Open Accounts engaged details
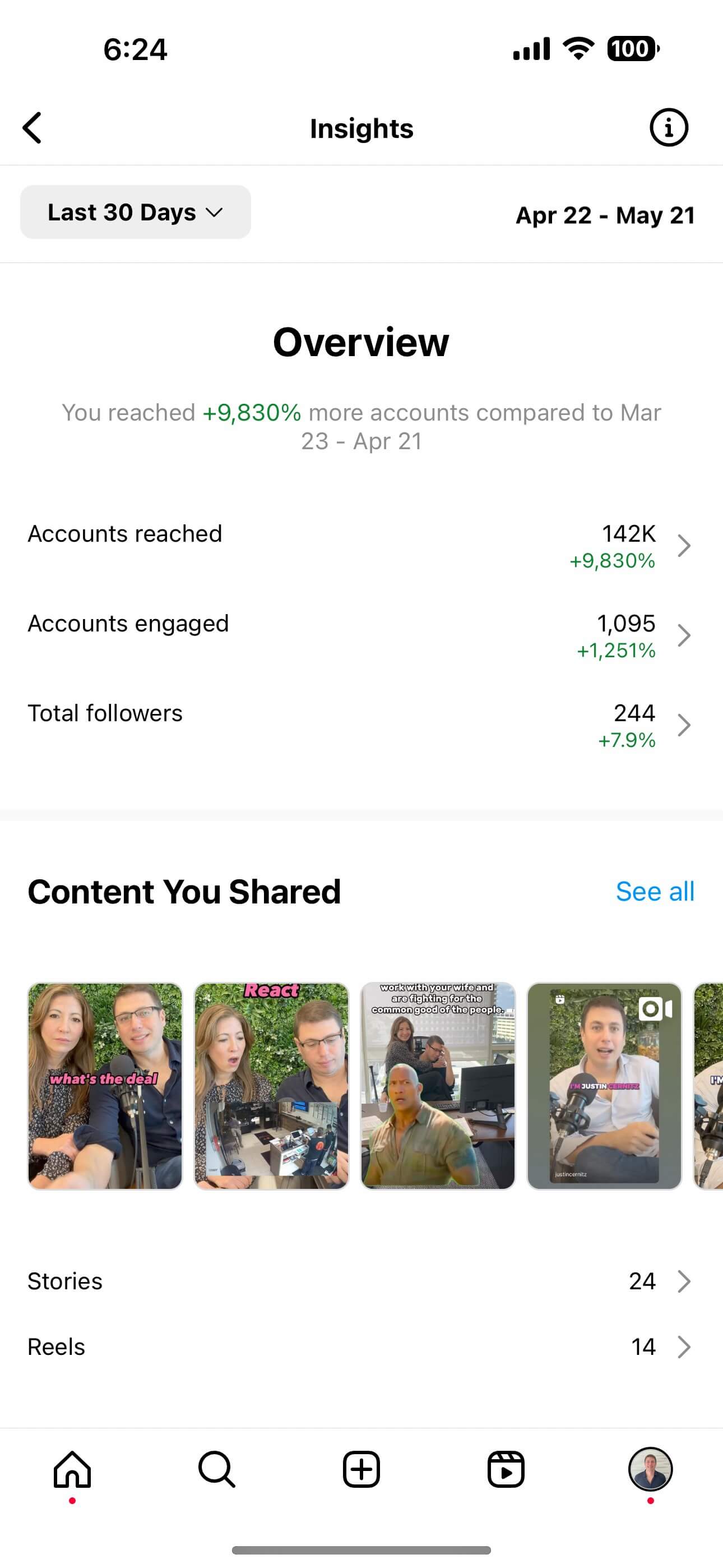This screenshot has height=1568, width=723. click(361, 635)
